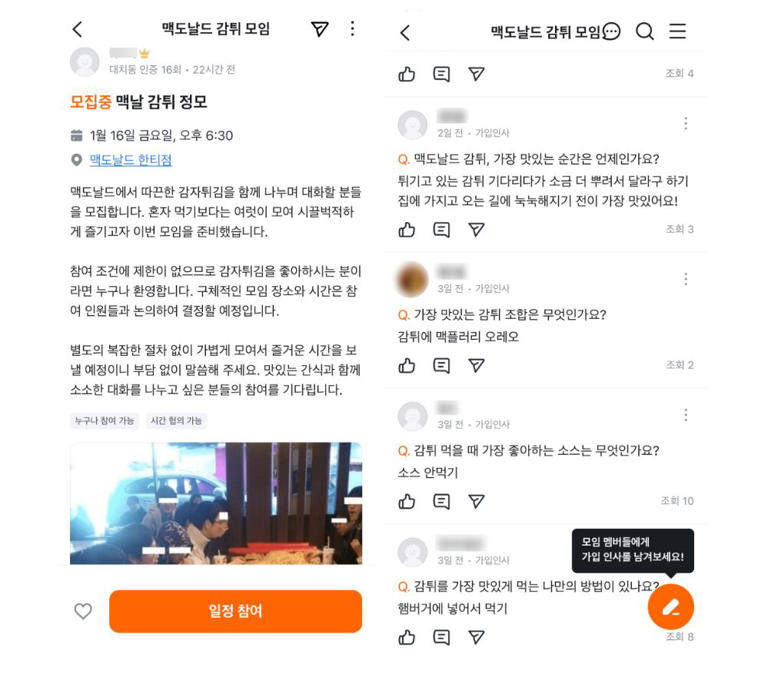
Task: View the event photo under the tags
Action: pos(215,503)
